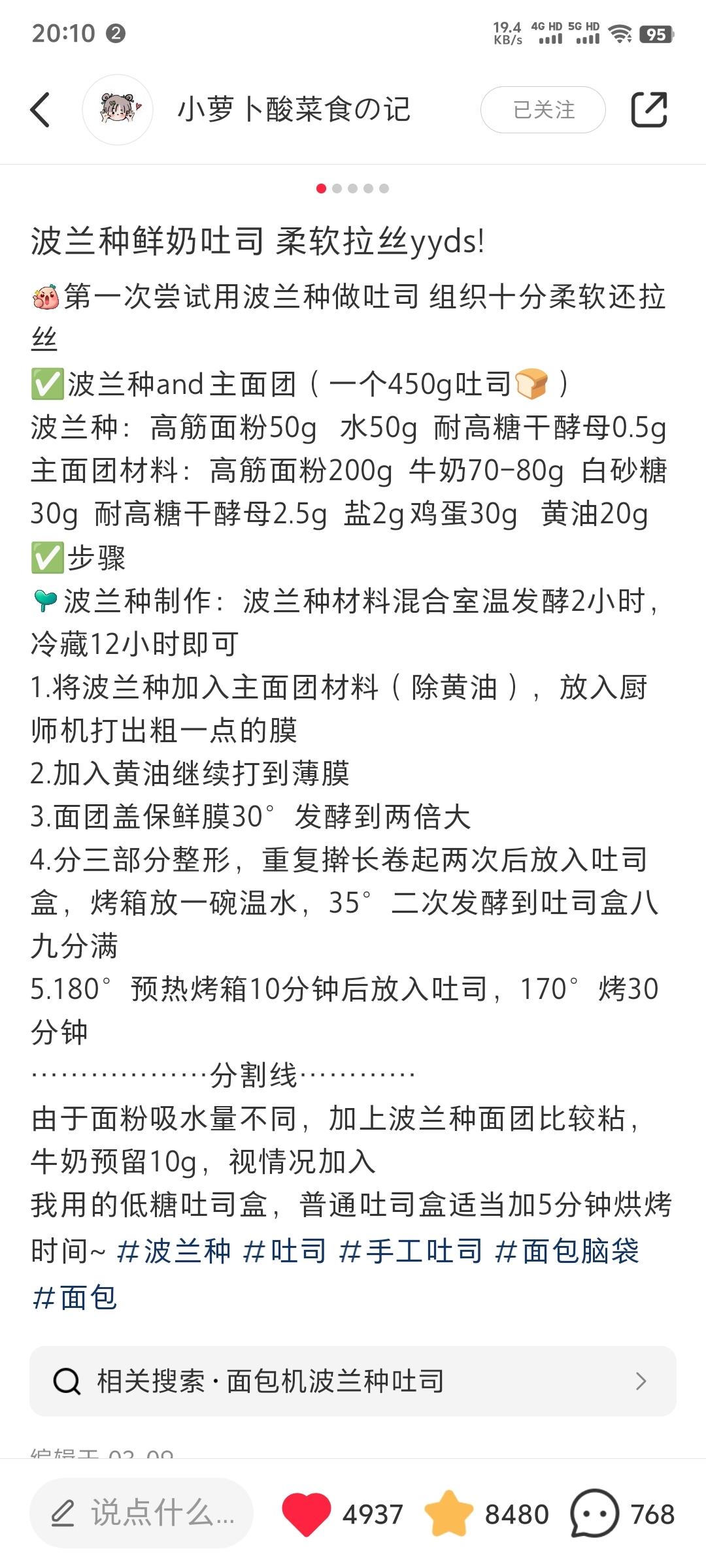Tap the 说点什么 comment input field
This screenshot has width=706, height=1568.
pyautogui.click(x=141, y=1513)
